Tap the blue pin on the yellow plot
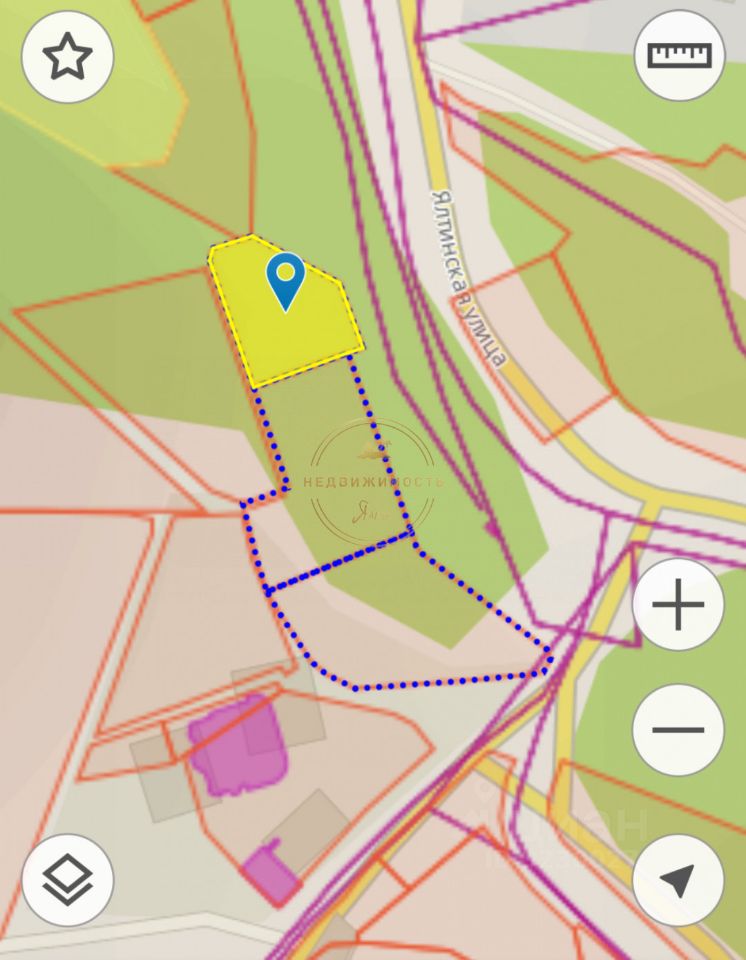This screenshot has width=746, height=960. click(x=286, y=279)
